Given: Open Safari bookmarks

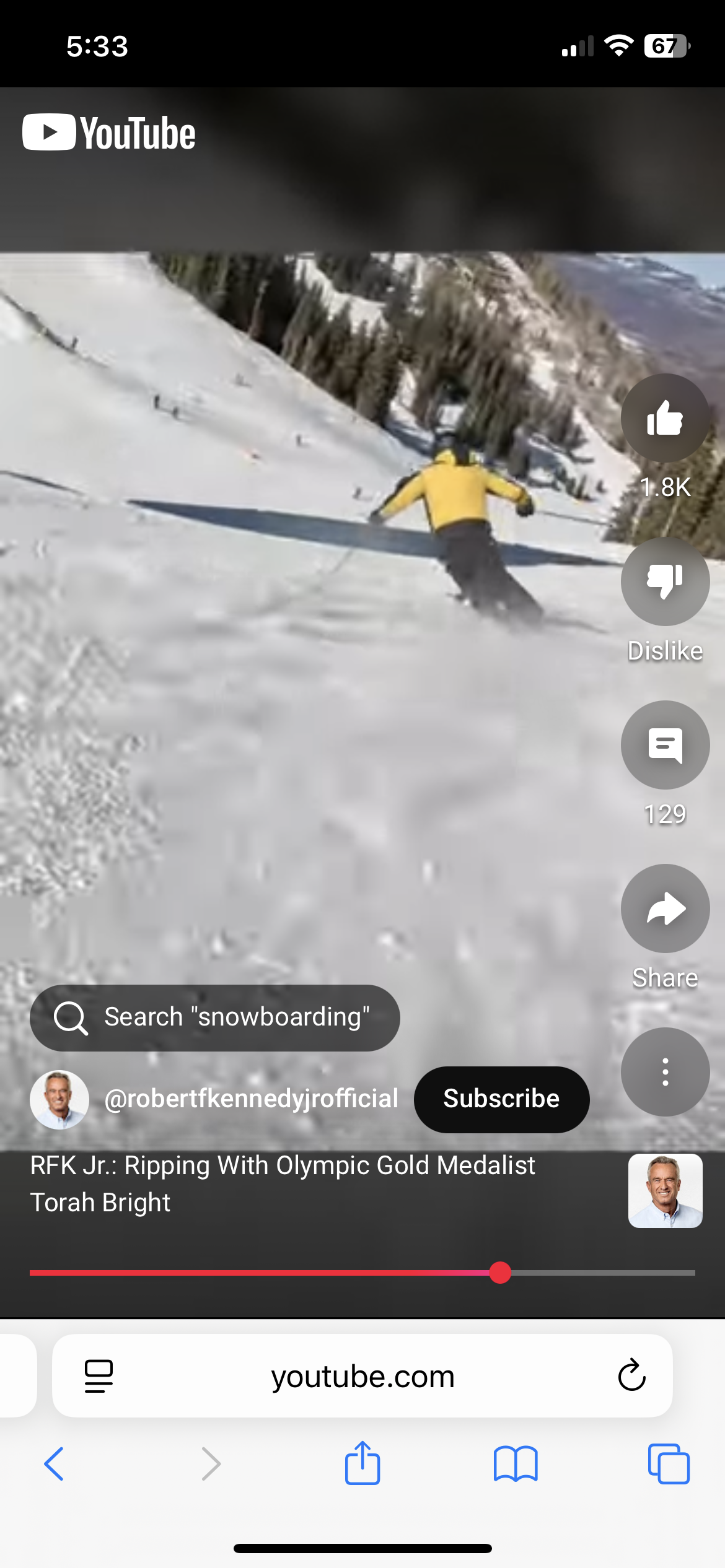Looking at the screenshot, I should pyautogui.click(x=516, y=1464).
